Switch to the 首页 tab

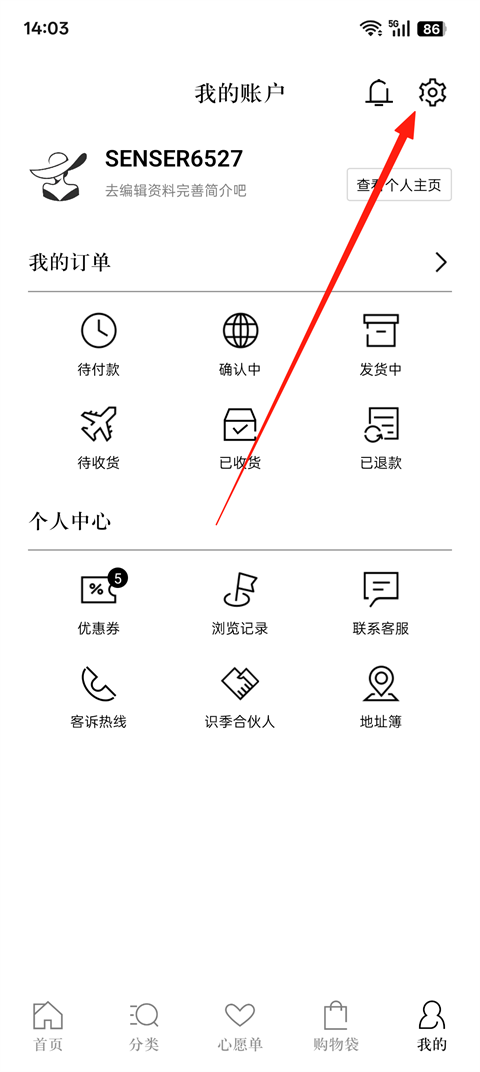coord(48,1026)
